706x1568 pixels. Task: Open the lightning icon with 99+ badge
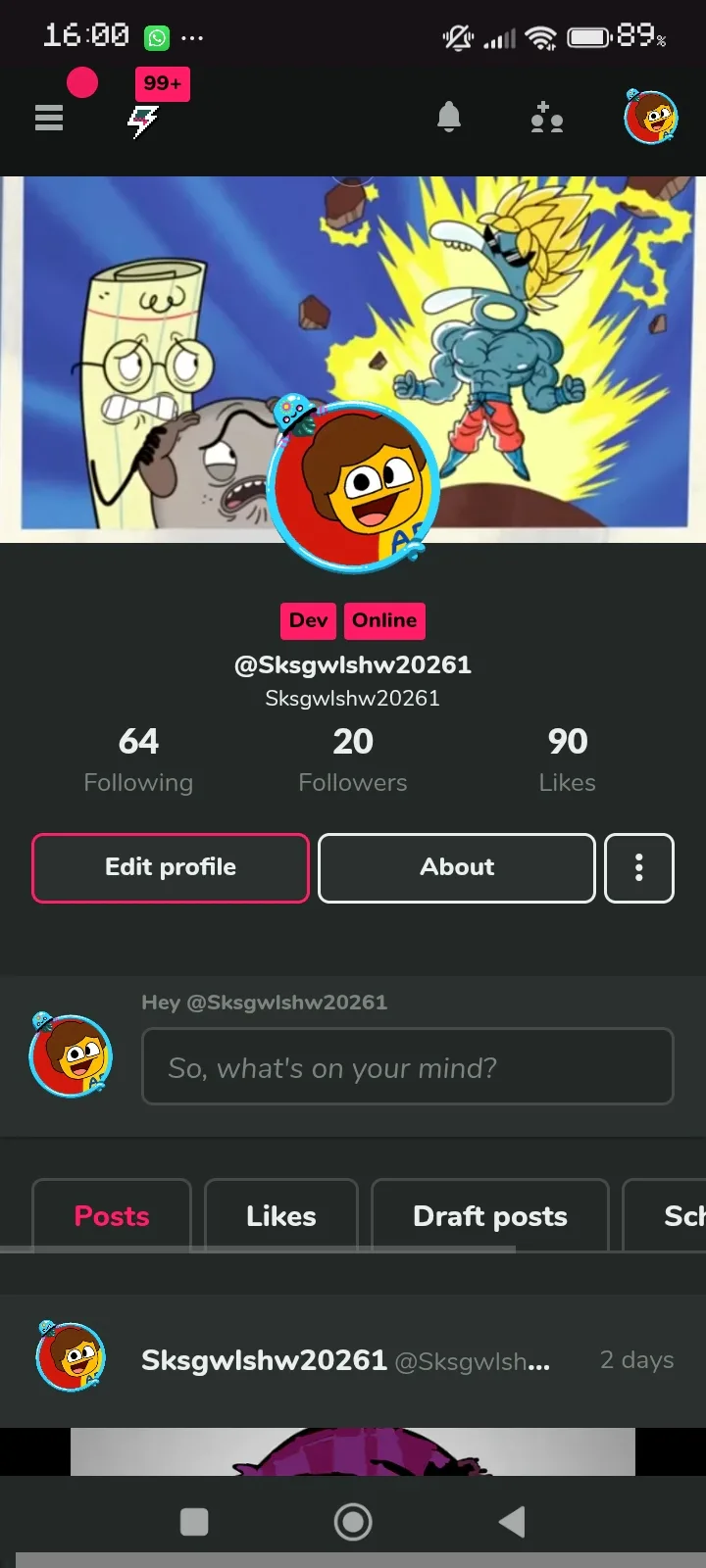[x=144, y=121]
